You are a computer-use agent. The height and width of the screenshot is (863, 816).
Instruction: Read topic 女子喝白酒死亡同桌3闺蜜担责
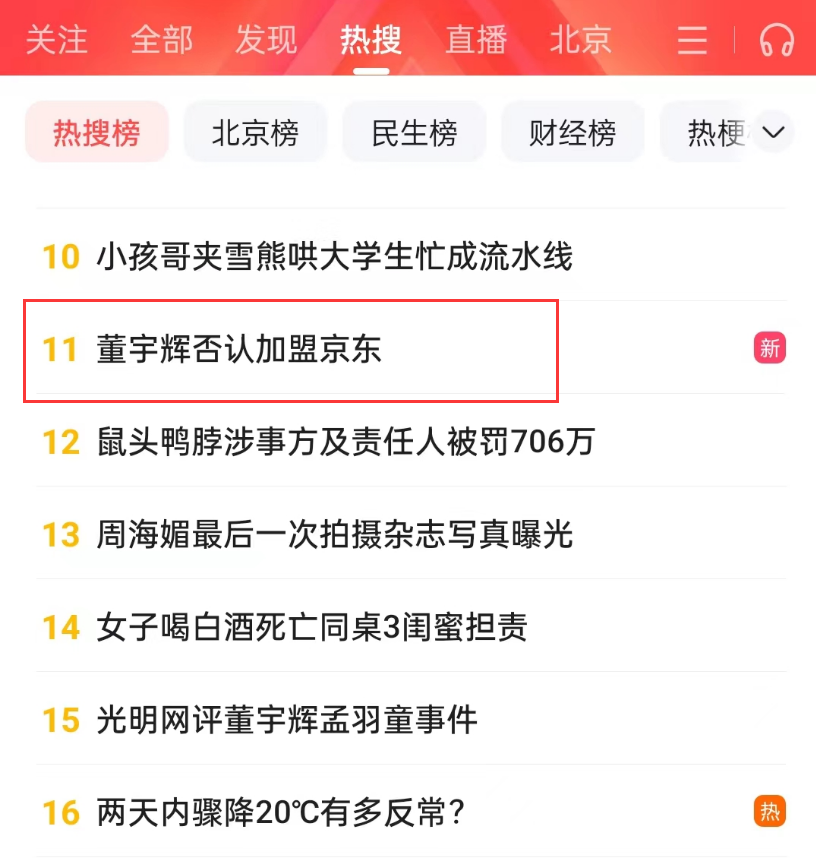tap(311, 628)
